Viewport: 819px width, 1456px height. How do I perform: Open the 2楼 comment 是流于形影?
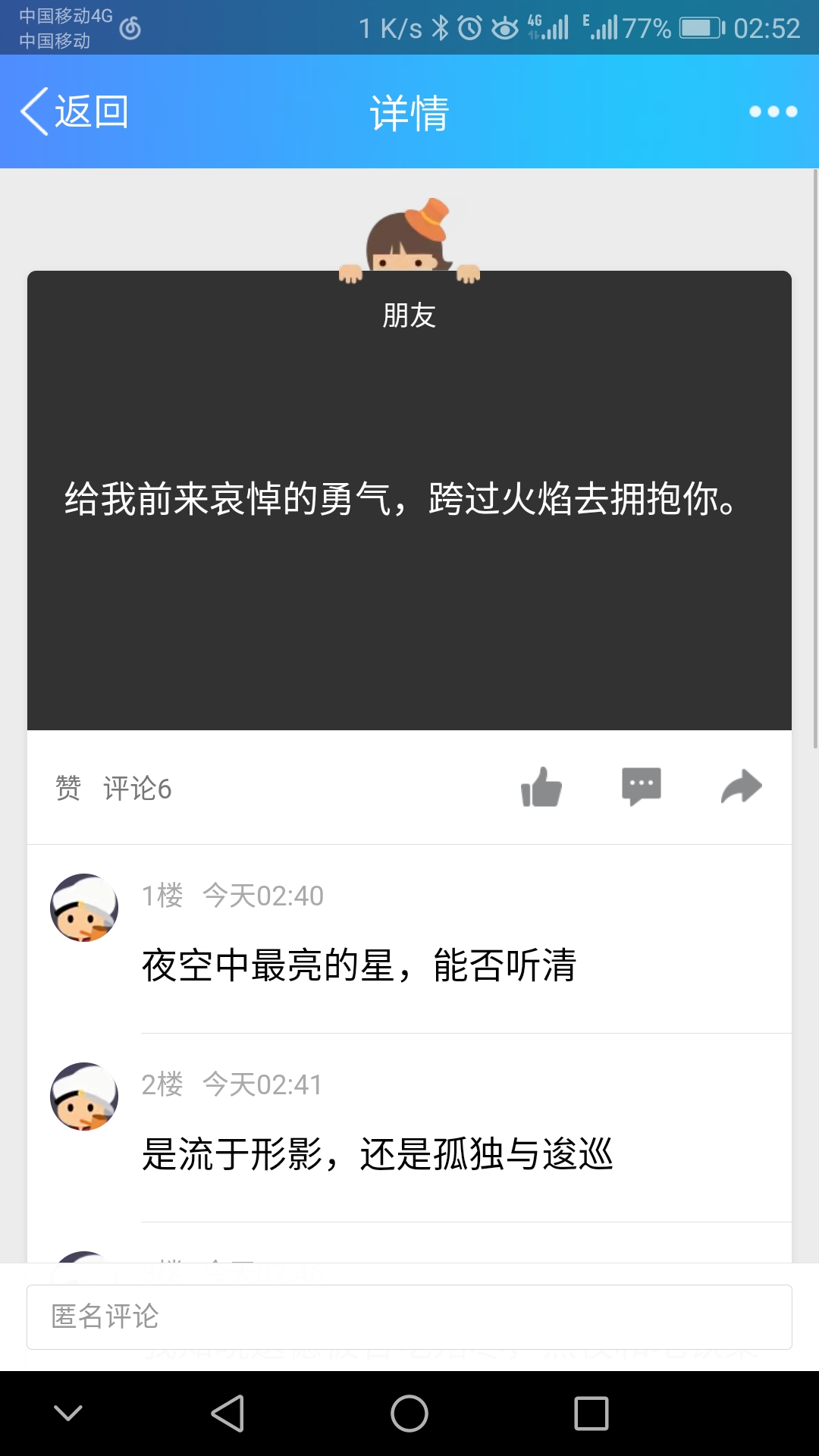[377, 1154]
